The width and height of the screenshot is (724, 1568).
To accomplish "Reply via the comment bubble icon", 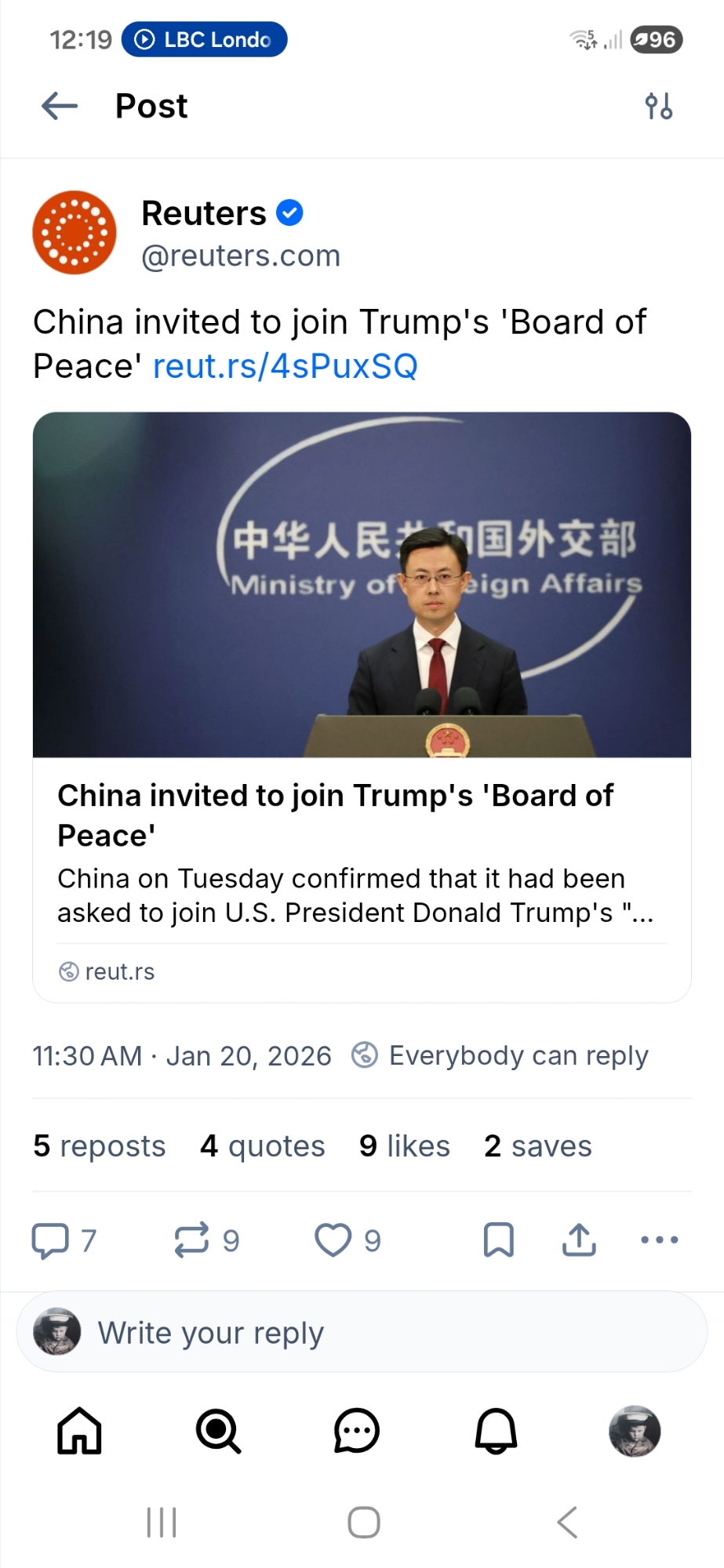I will point(50,1240).
